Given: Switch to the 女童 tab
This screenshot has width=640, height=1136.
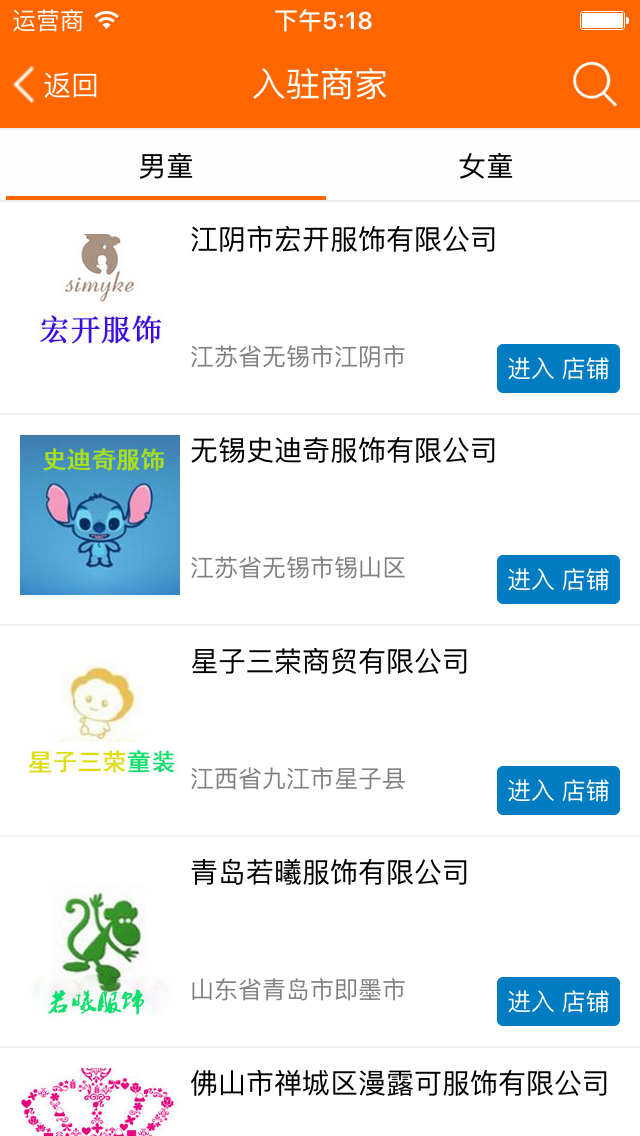Looking at the screenshot, I should pos(486,166).
